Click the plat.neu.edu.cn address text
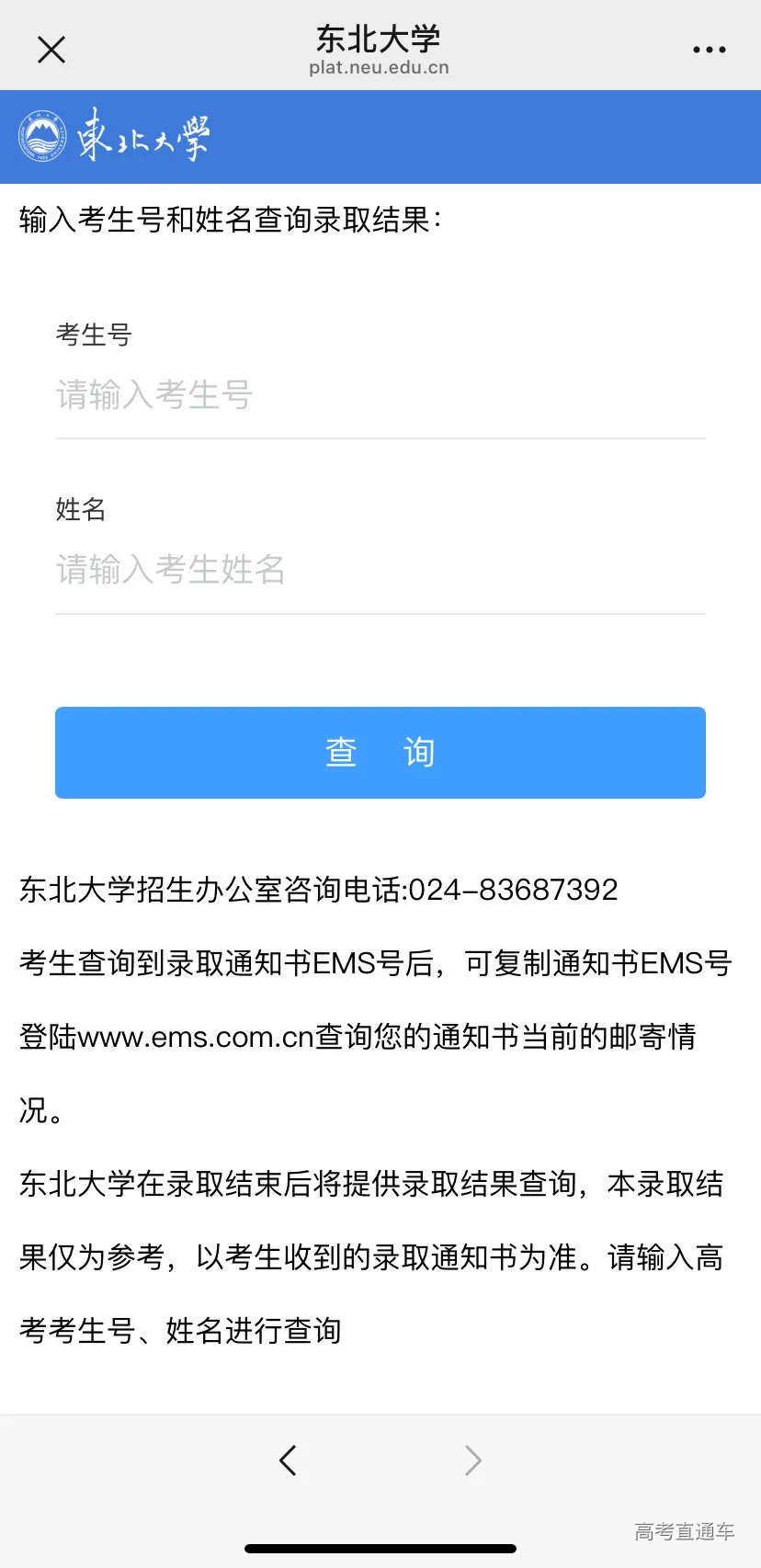The image size is (761, 1568). (x=377, y=67)
